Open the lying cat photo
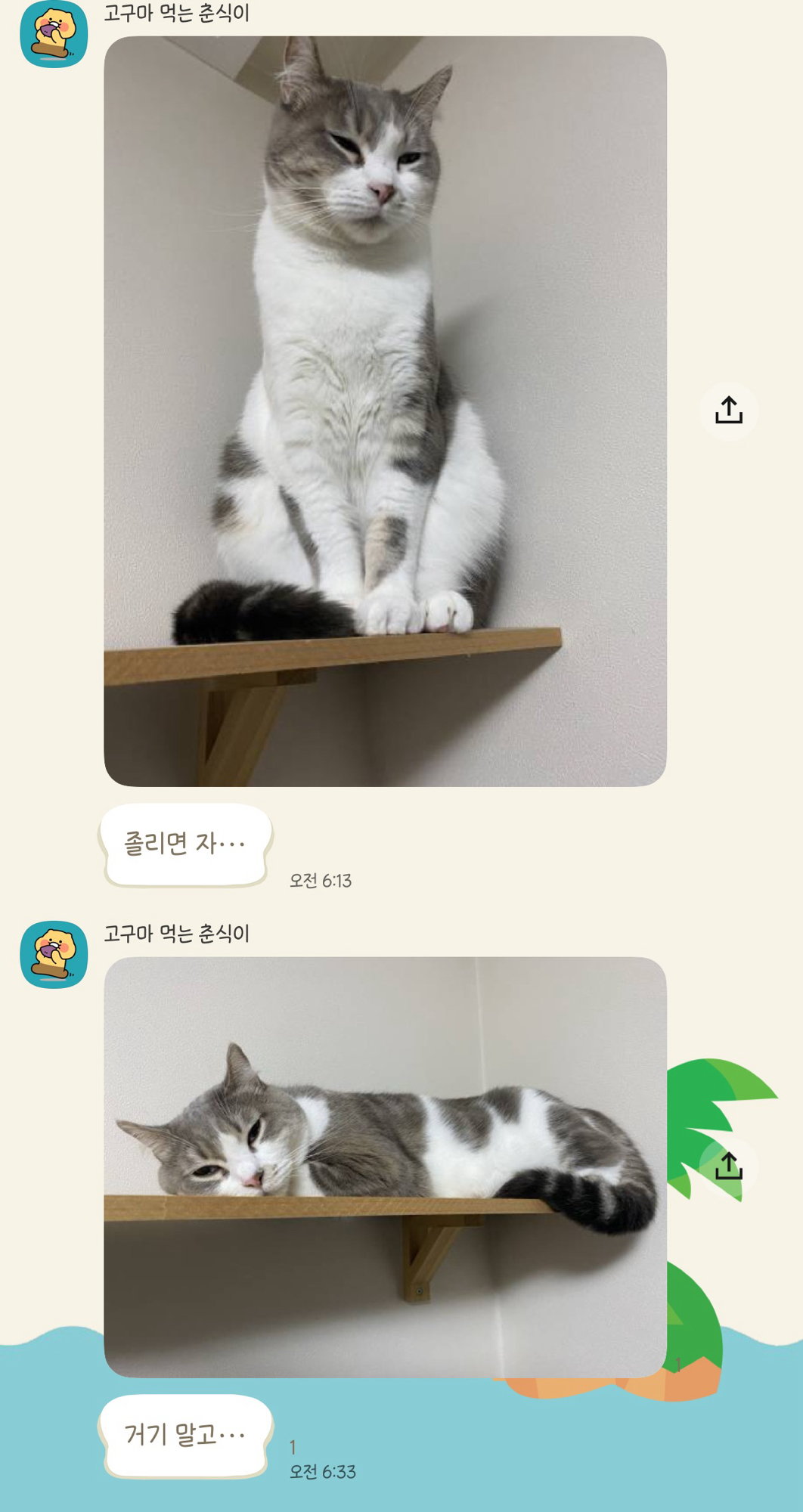Viewport: 803px width, 1512px height. click(385, 1167)
